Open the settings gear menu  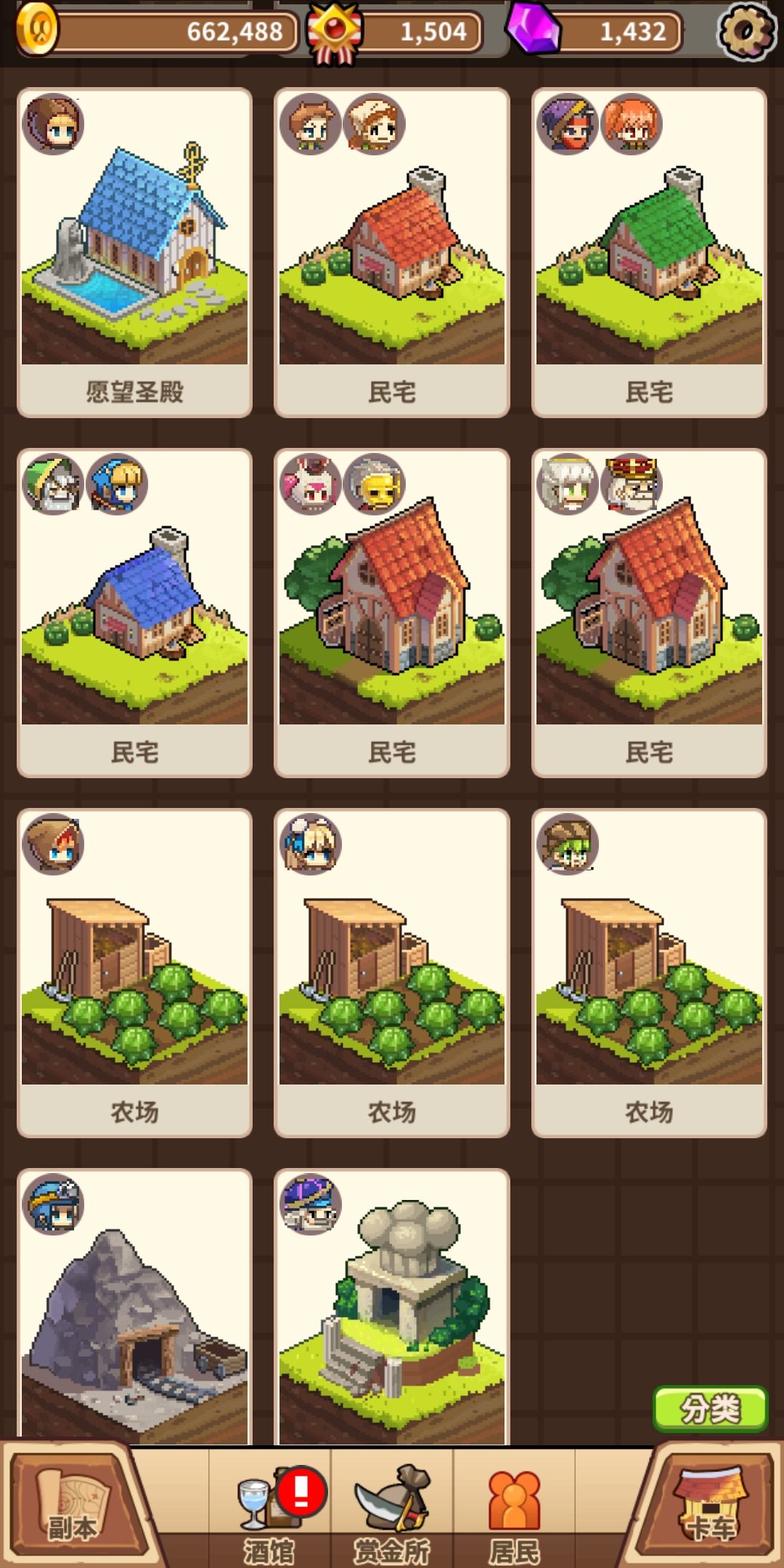[x=746, y=32]
